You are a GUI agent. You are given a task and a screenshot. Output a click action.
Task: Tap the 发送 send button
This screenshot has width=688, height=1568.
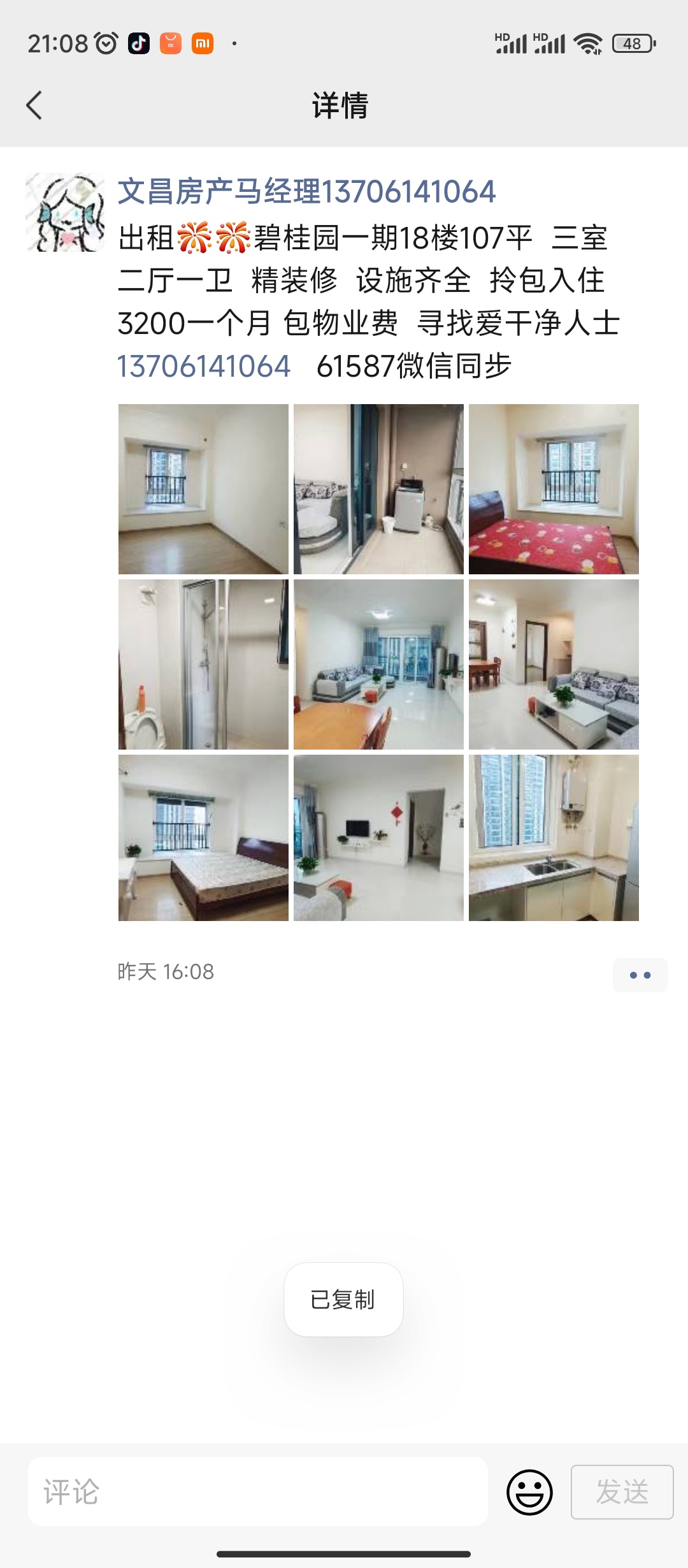tap(622, 1492)
